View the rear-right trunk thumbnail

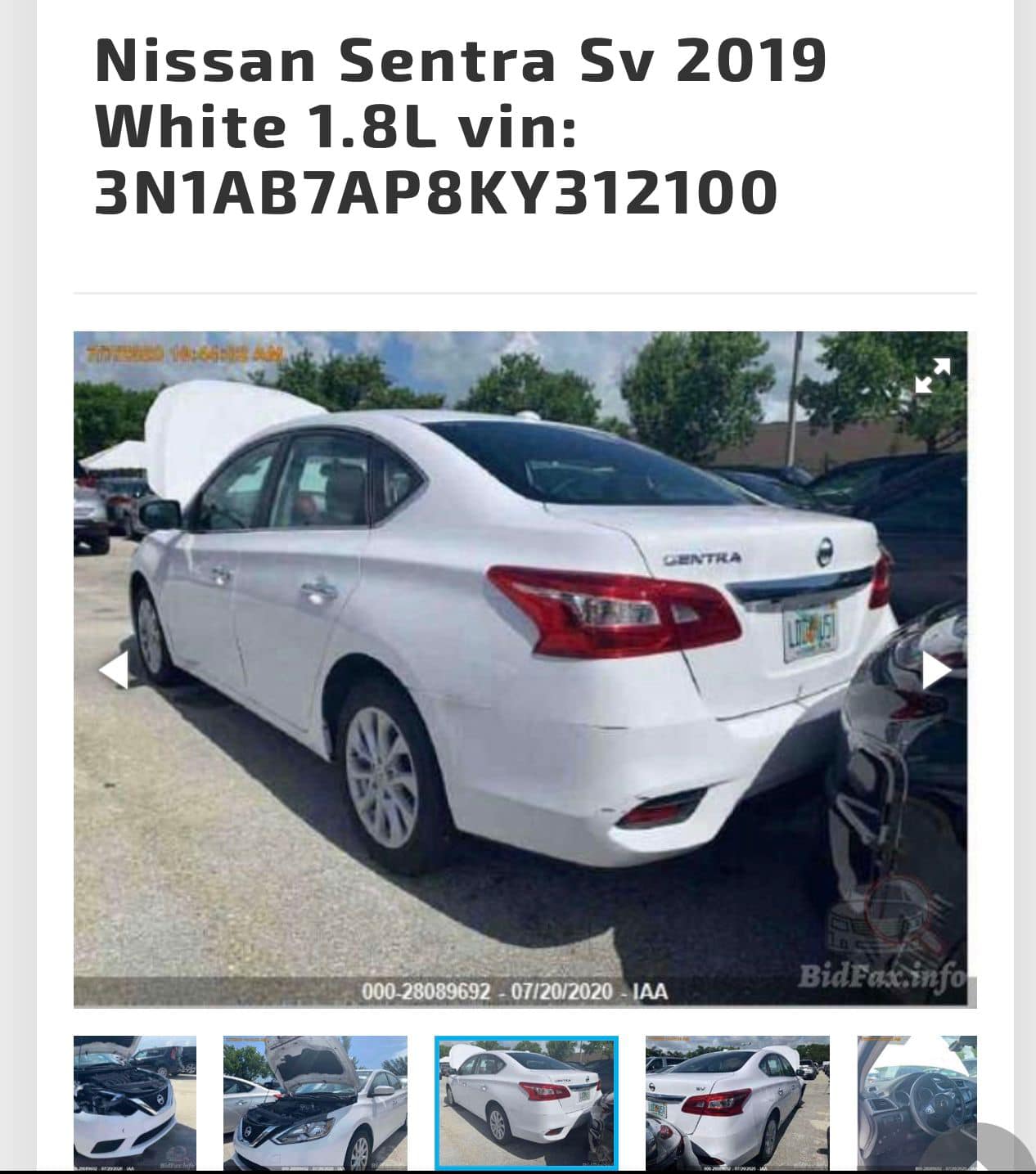(737, 1102)
